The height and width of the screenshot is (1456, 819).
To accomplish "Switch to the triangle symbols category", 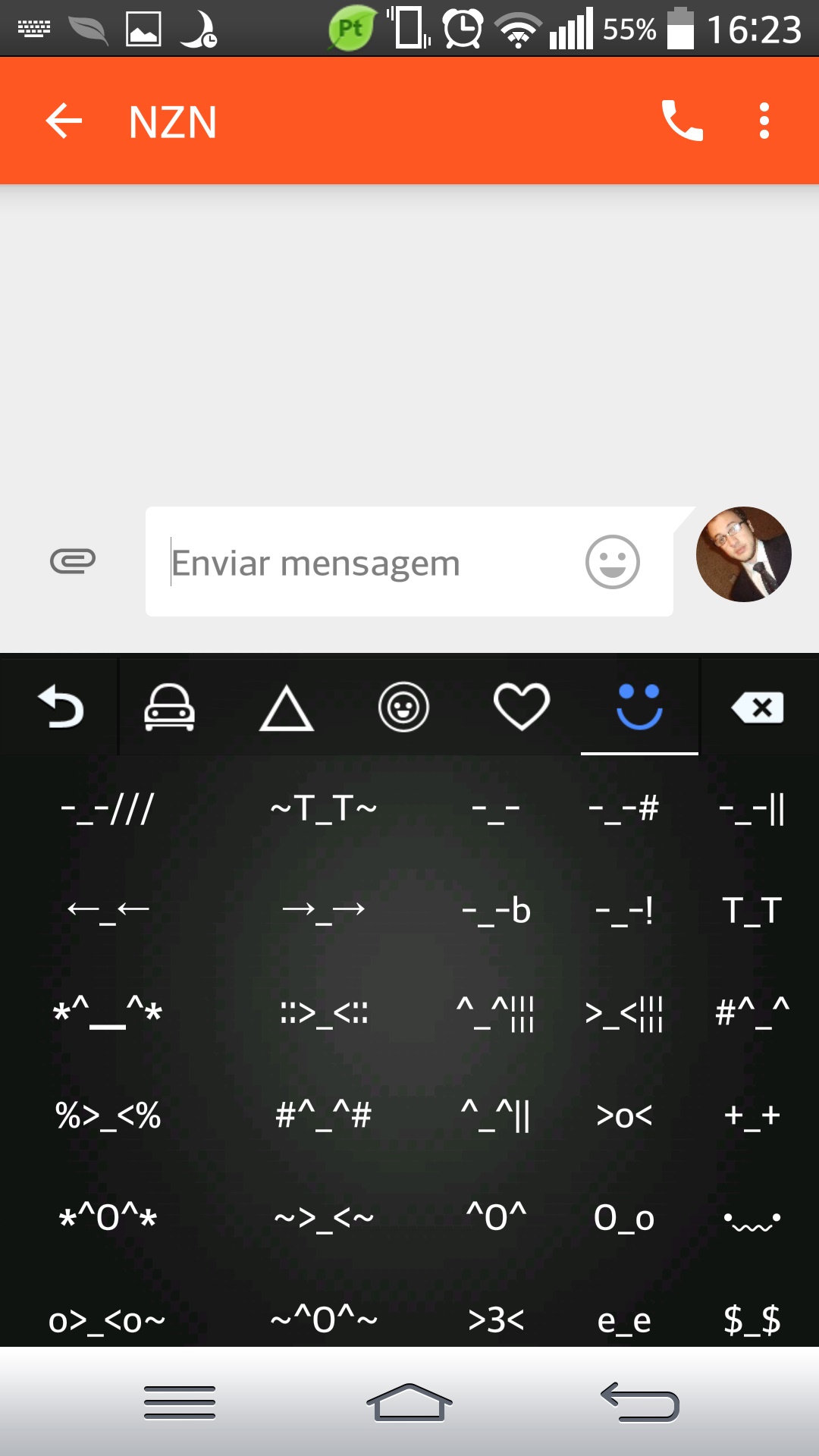I will pyautogui.click(x=286, y=708).
